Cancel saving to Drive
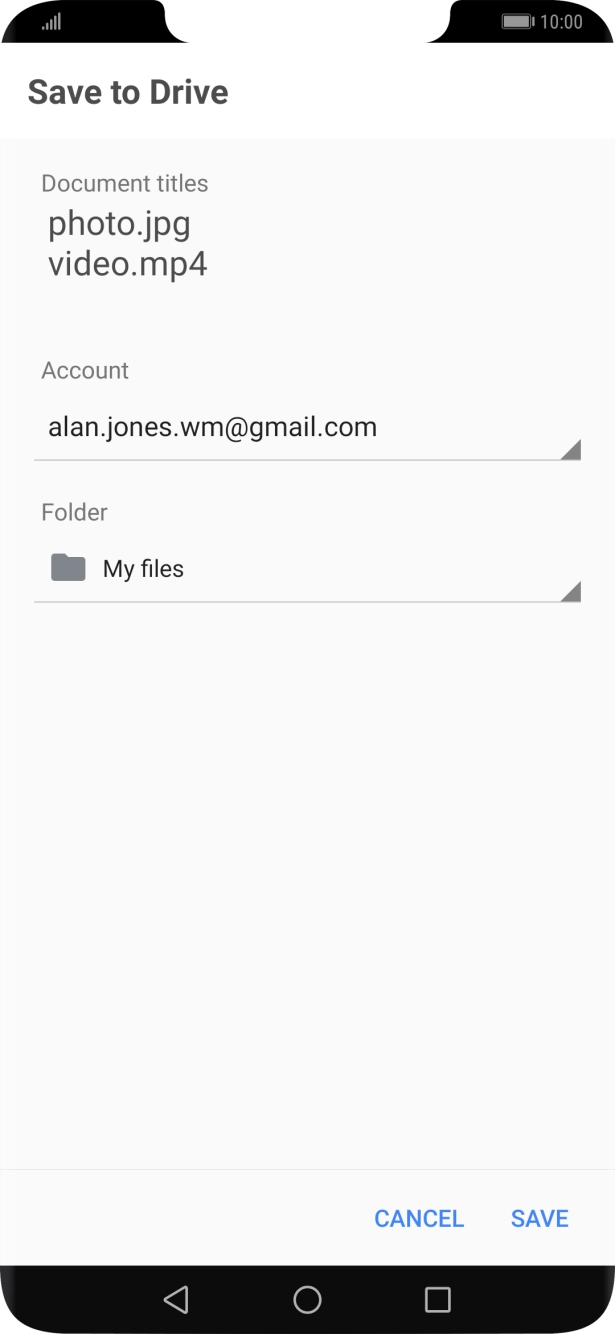 coord(418,1218)
